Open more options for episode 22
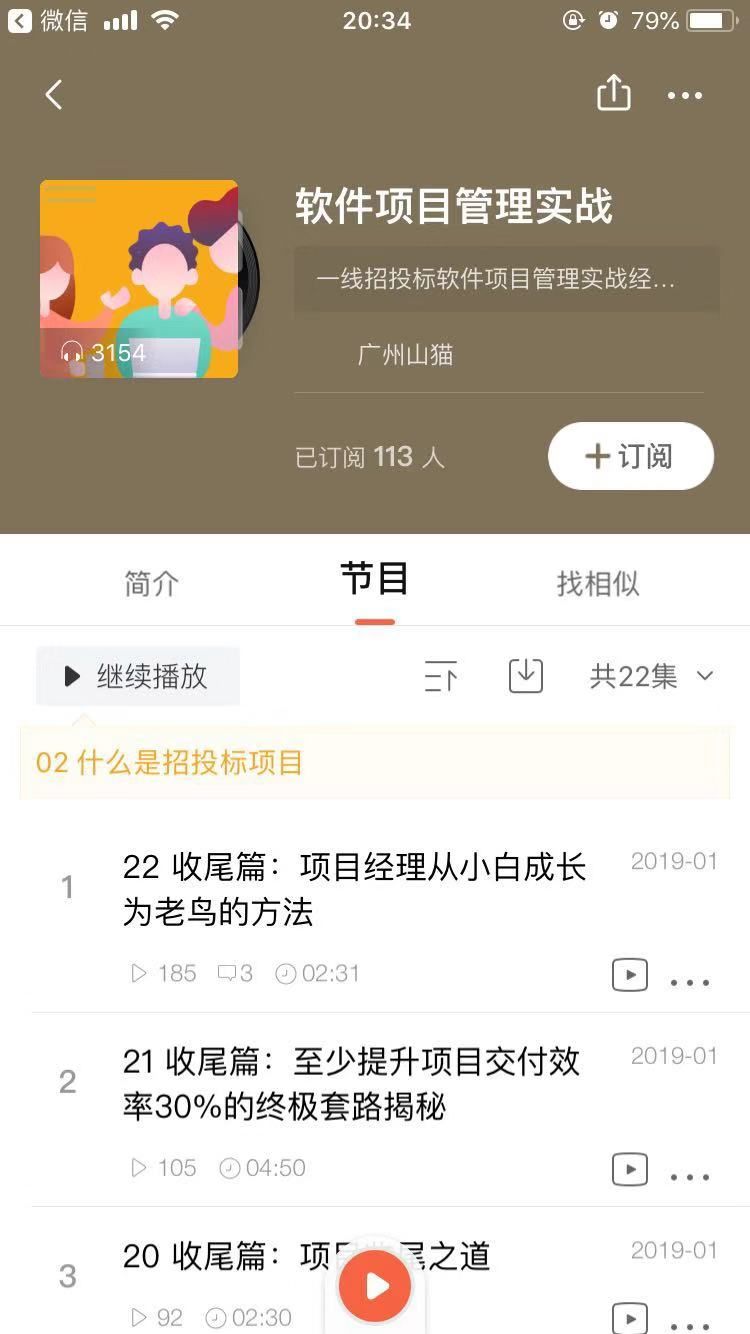750x1334 pixels. pyautogui.click(x=690, y=981)
